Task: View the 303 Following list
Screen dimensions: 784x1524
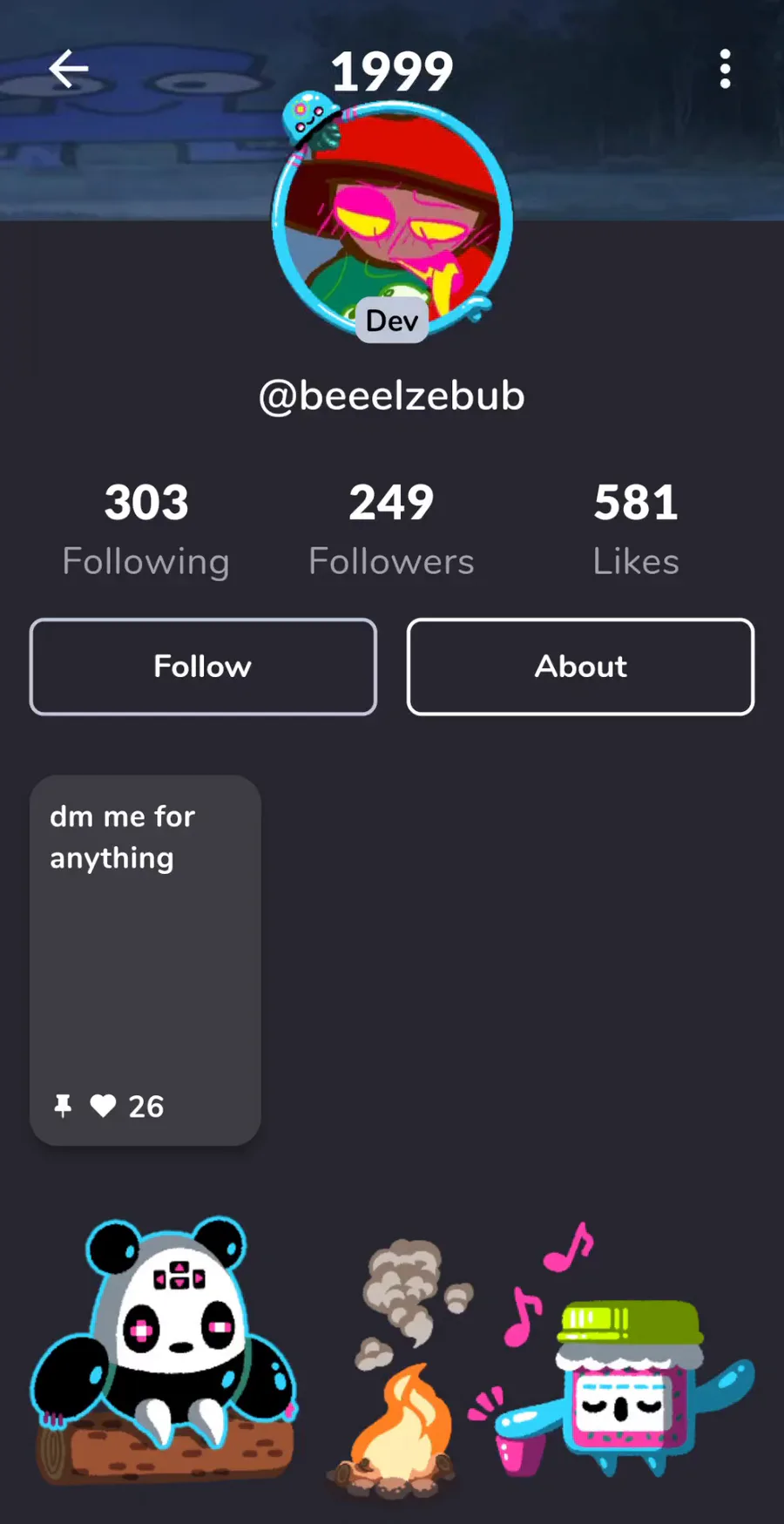Action: pos(146,529)
